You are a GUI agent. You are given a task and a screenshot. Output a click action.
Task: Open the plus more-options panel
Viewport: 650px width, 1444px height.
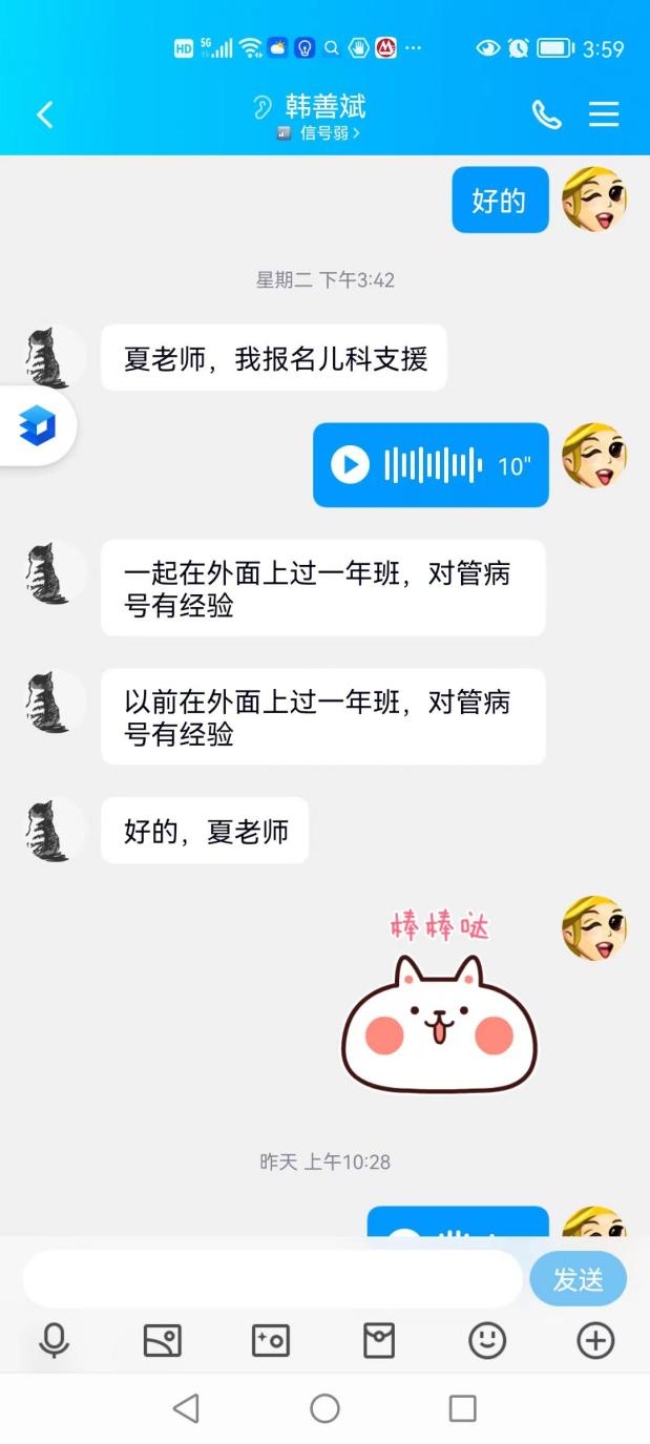click(x=595, y=1341)
